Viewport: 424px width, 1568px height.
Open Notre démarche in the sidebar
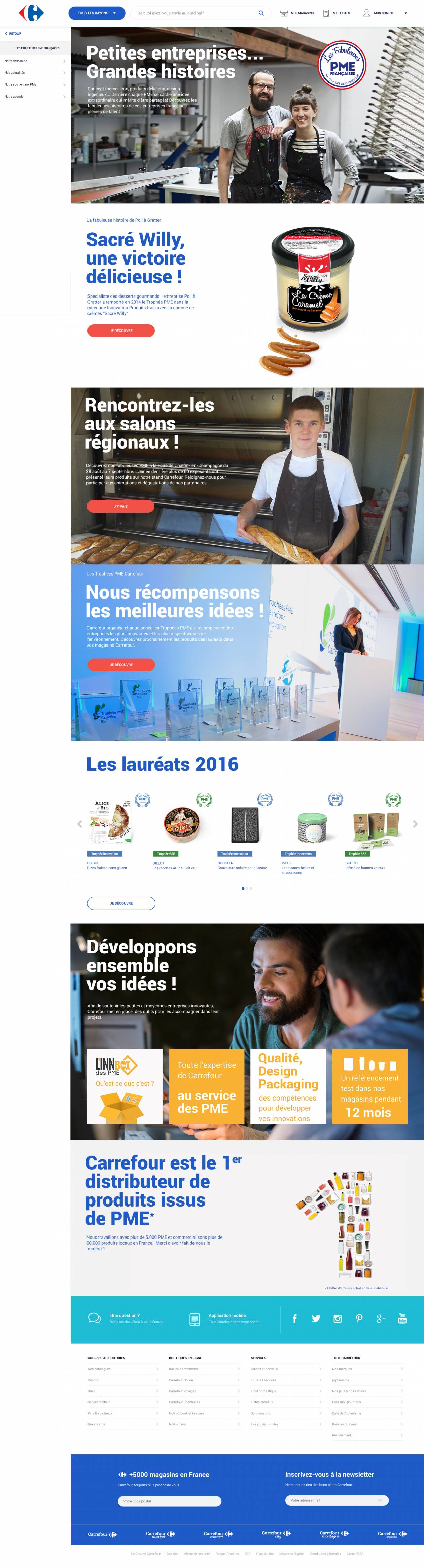point(34,61)
